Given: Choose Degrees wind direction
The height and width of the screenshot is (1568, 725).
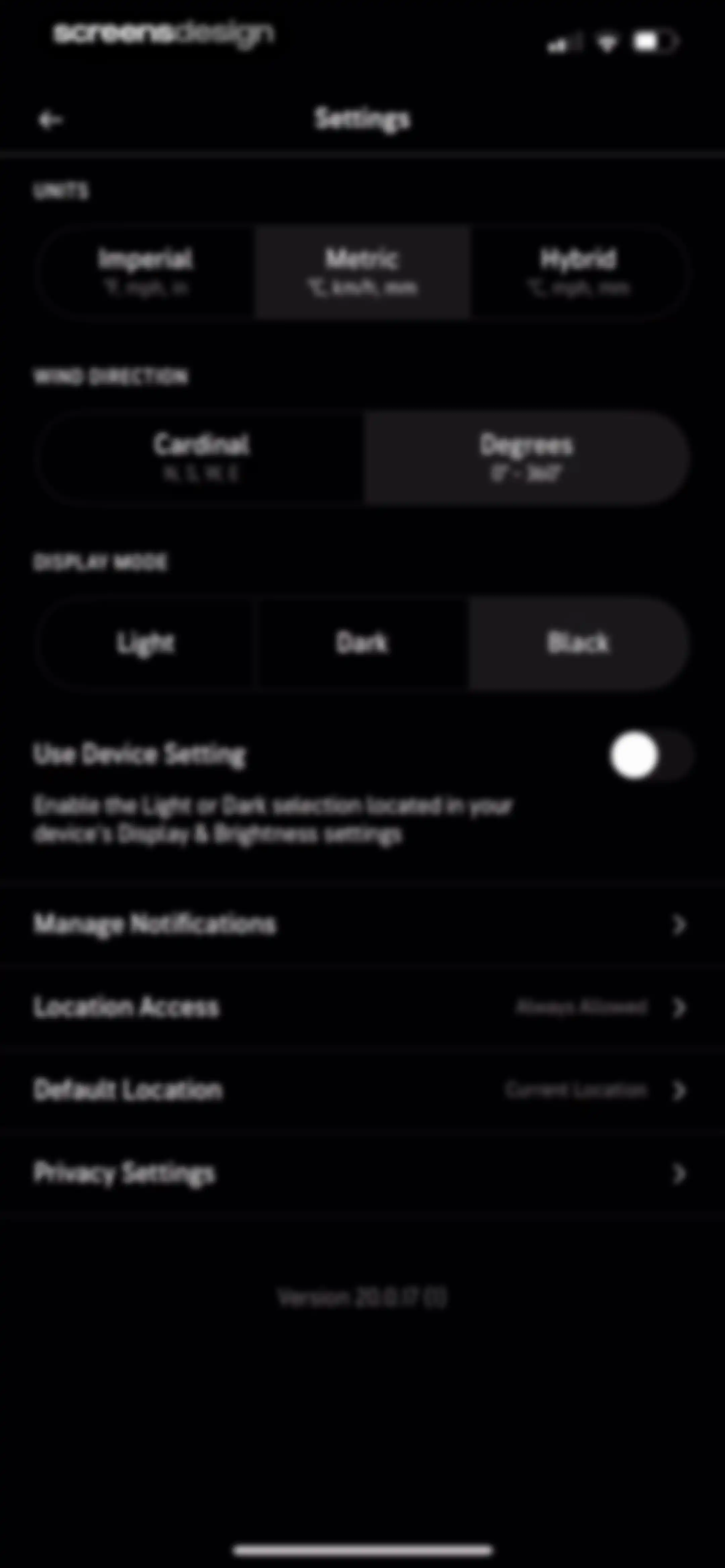Looking at the screenshot, I should pos(526,458).
